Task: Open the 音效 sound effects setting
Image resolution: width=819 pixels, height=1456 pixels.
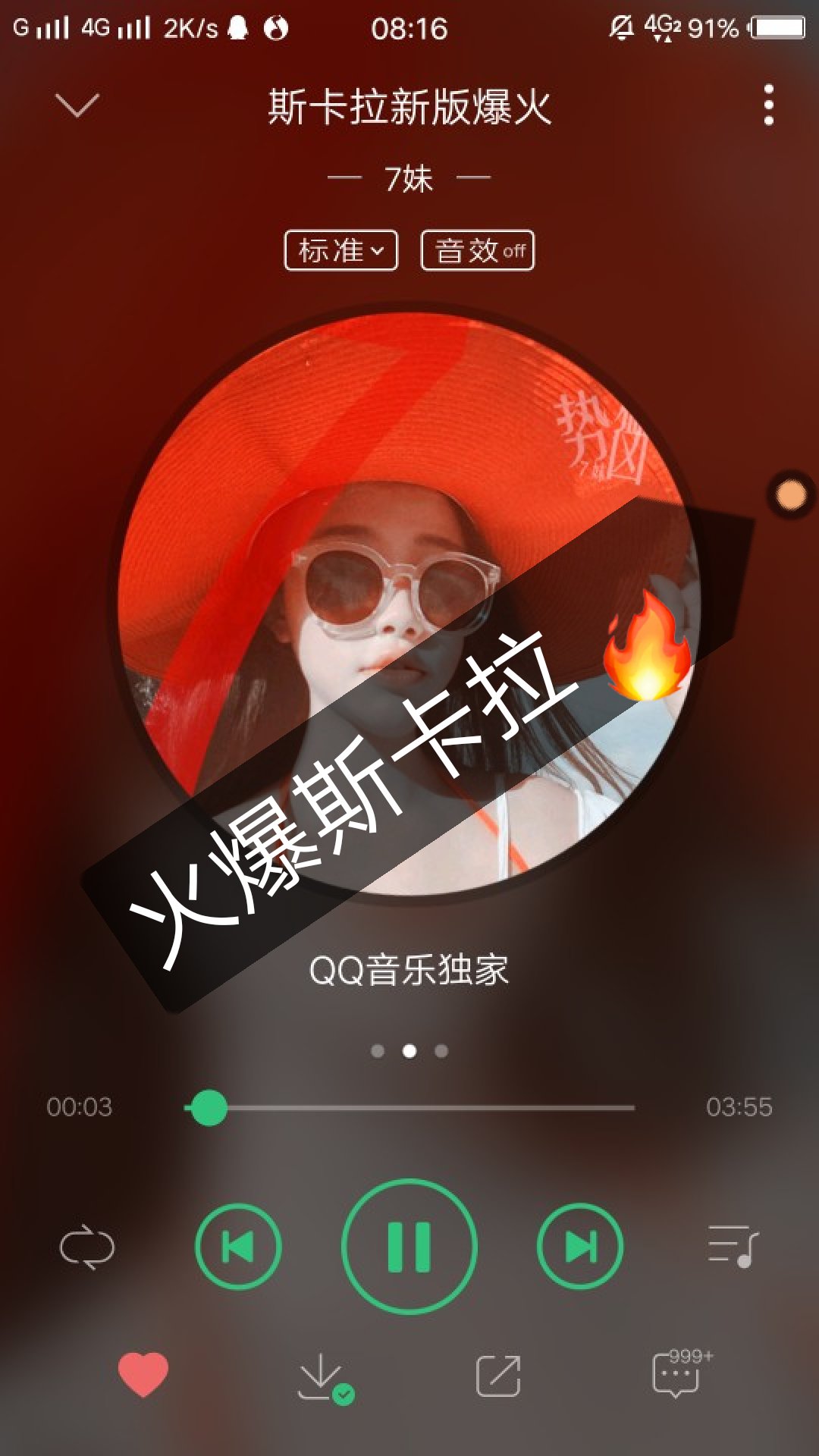Action: coord(478,250)
